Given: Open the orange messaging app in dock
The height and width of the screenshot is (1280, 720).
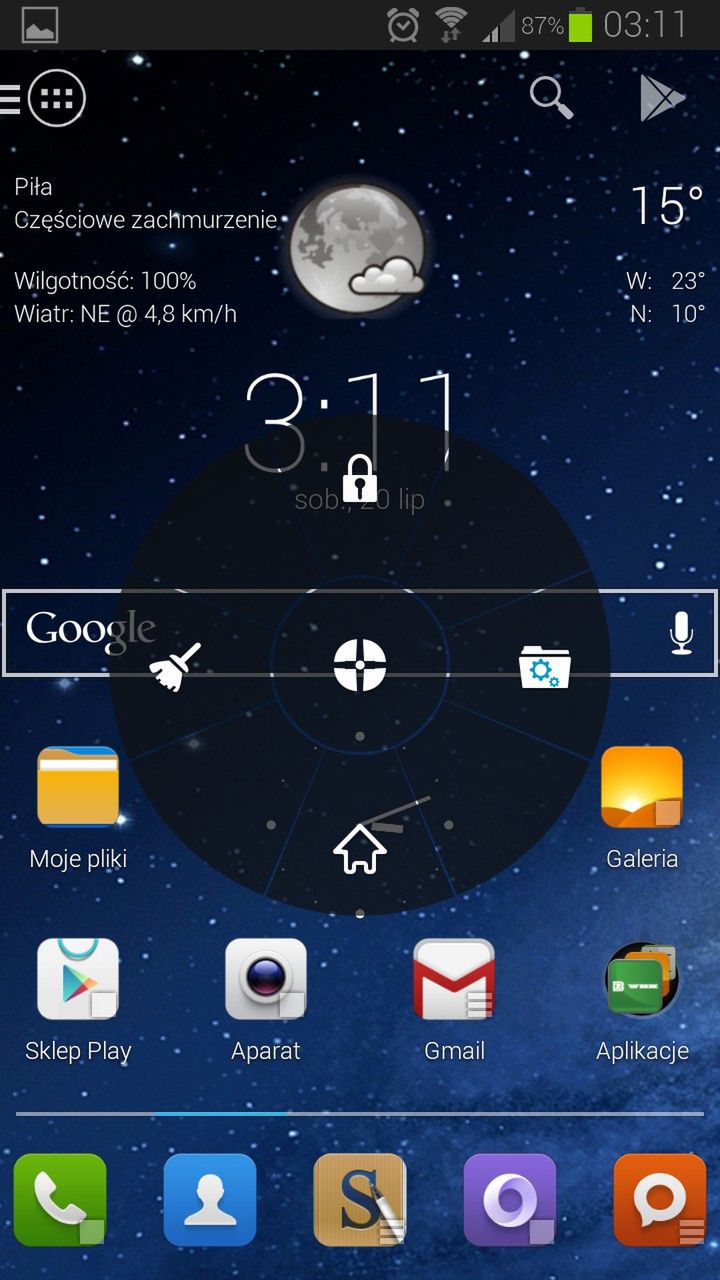Looking at the screenshot, I should [660, 1200].
